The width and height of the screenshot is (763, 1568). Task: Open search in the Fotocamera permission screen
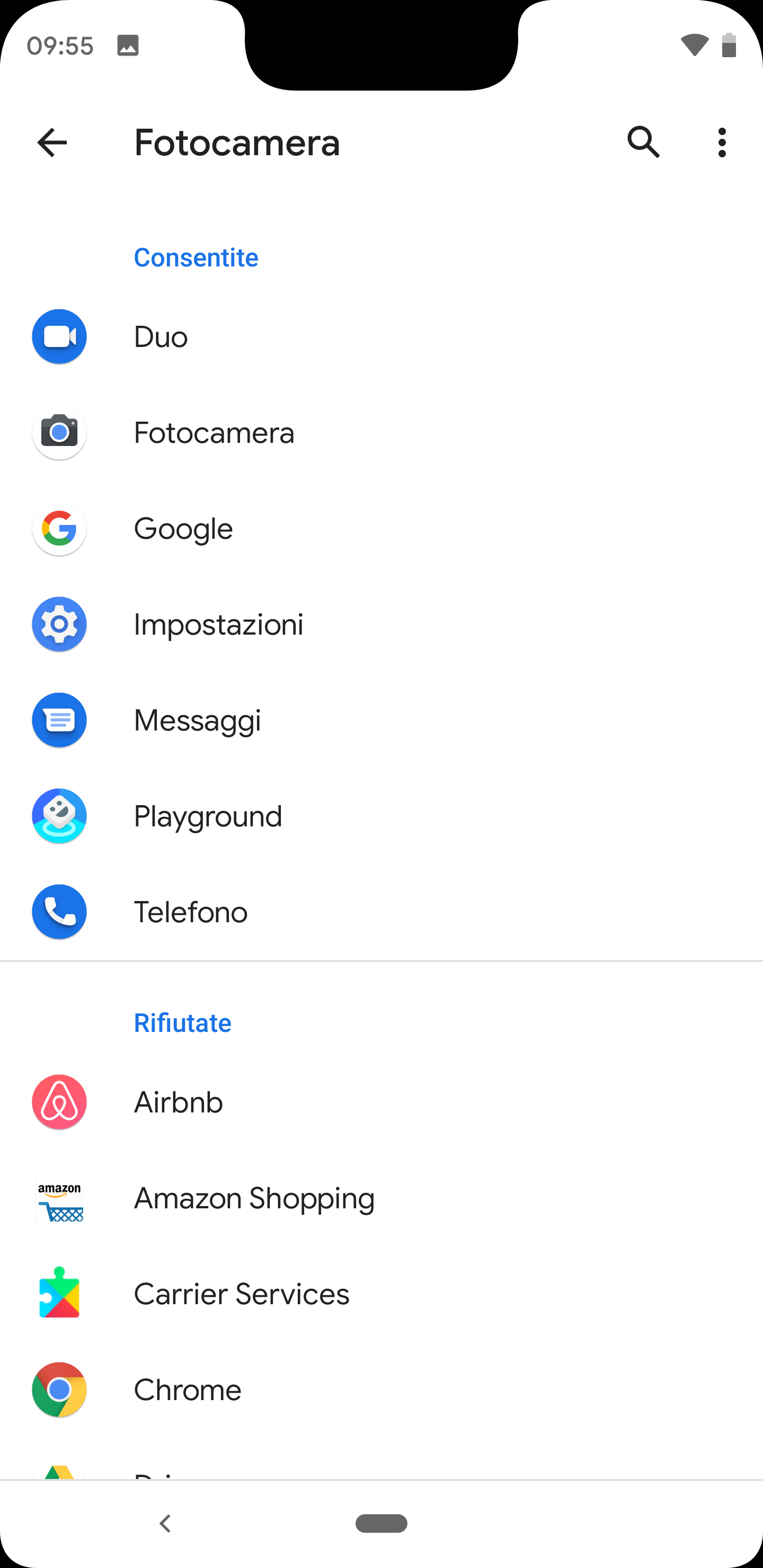tap(643, 143)
